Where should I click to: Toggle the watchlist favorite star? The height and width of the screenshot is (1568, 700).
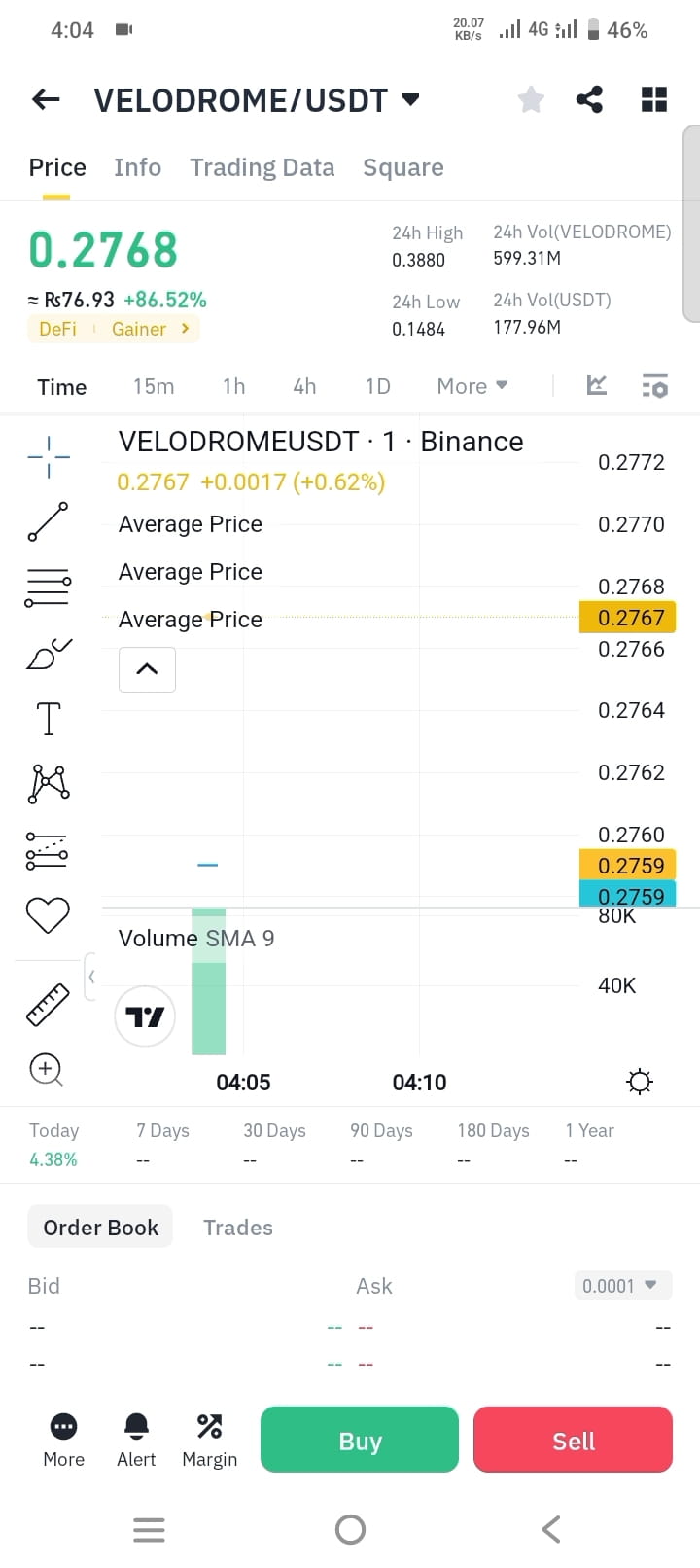point(530,98)
